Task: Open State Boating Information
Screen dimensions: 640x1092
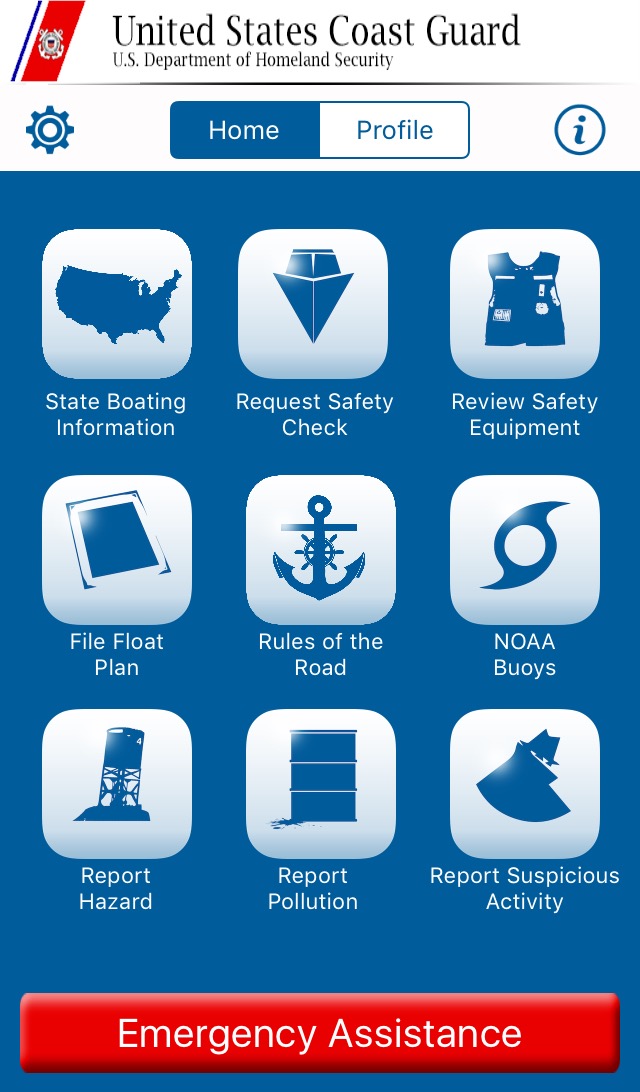Action: click(x=116, y=304)
